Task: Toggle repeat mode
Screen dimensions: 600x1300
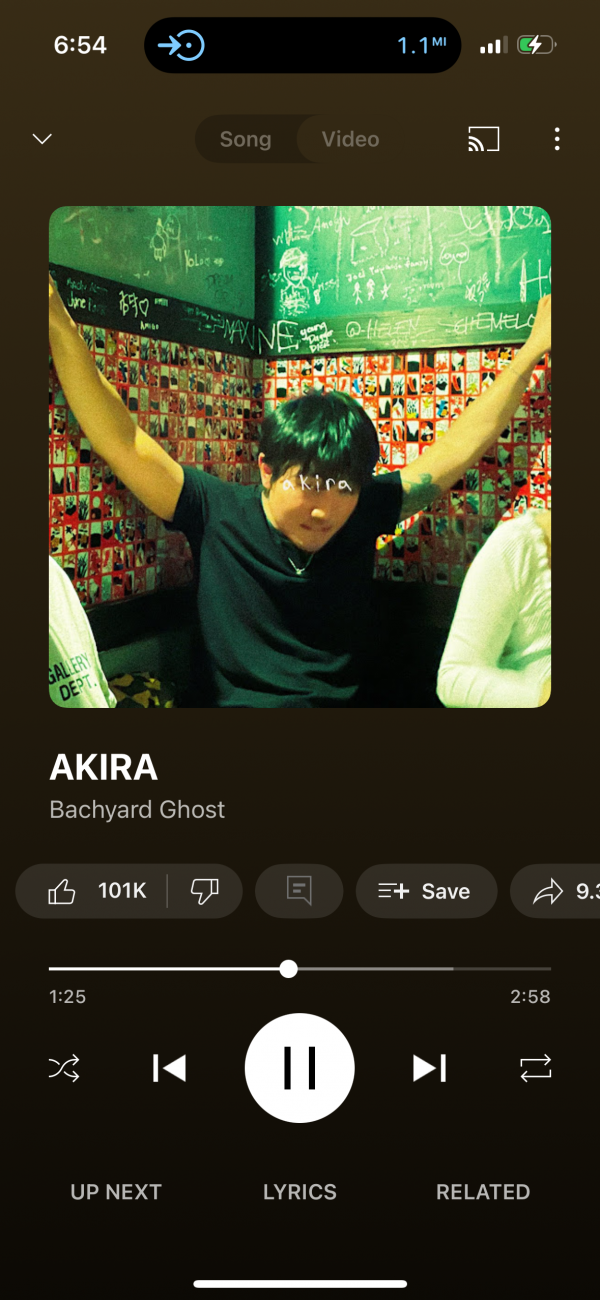Action: click(x=536, y=1069)
